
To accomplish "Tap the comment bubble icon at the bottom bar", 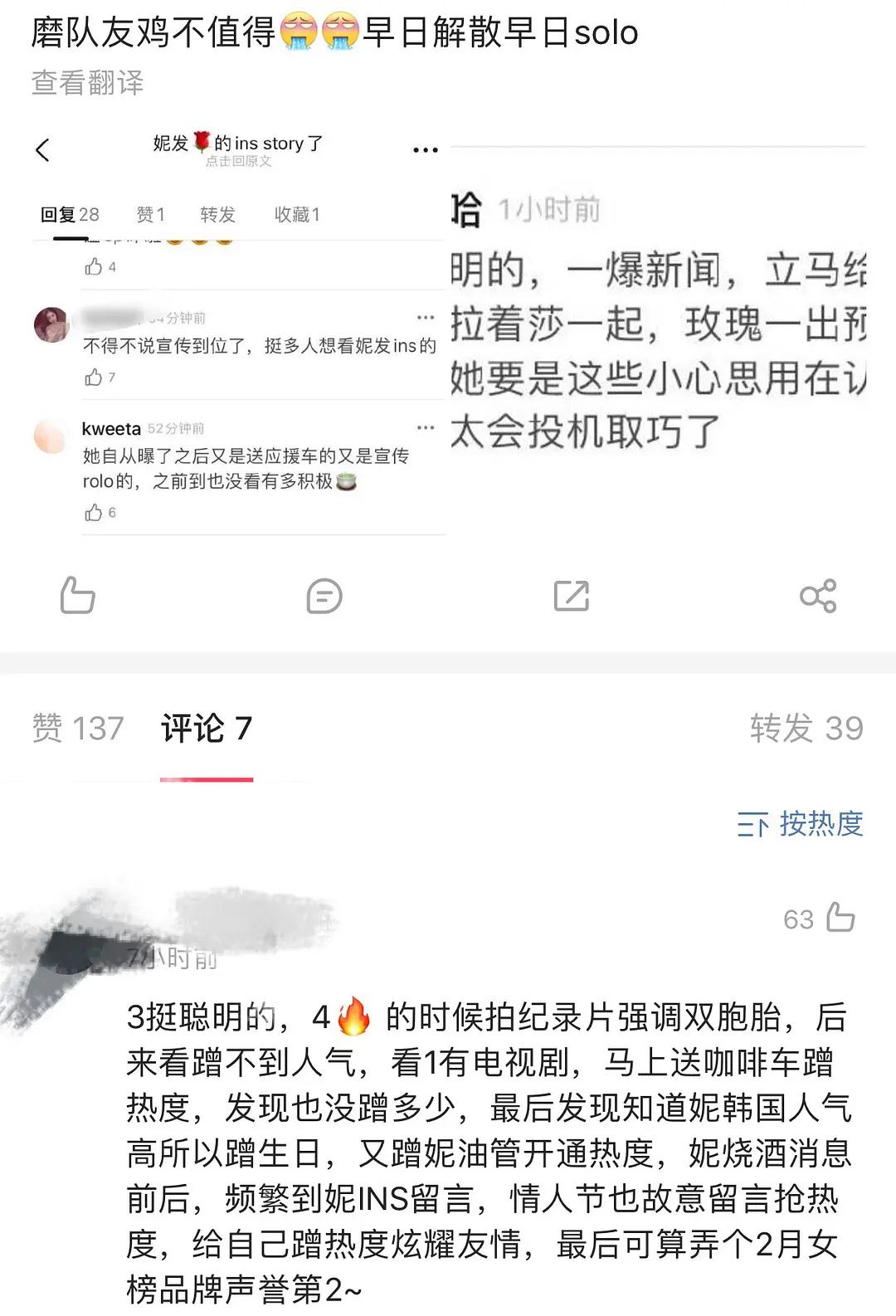I will tap(324, 595).
